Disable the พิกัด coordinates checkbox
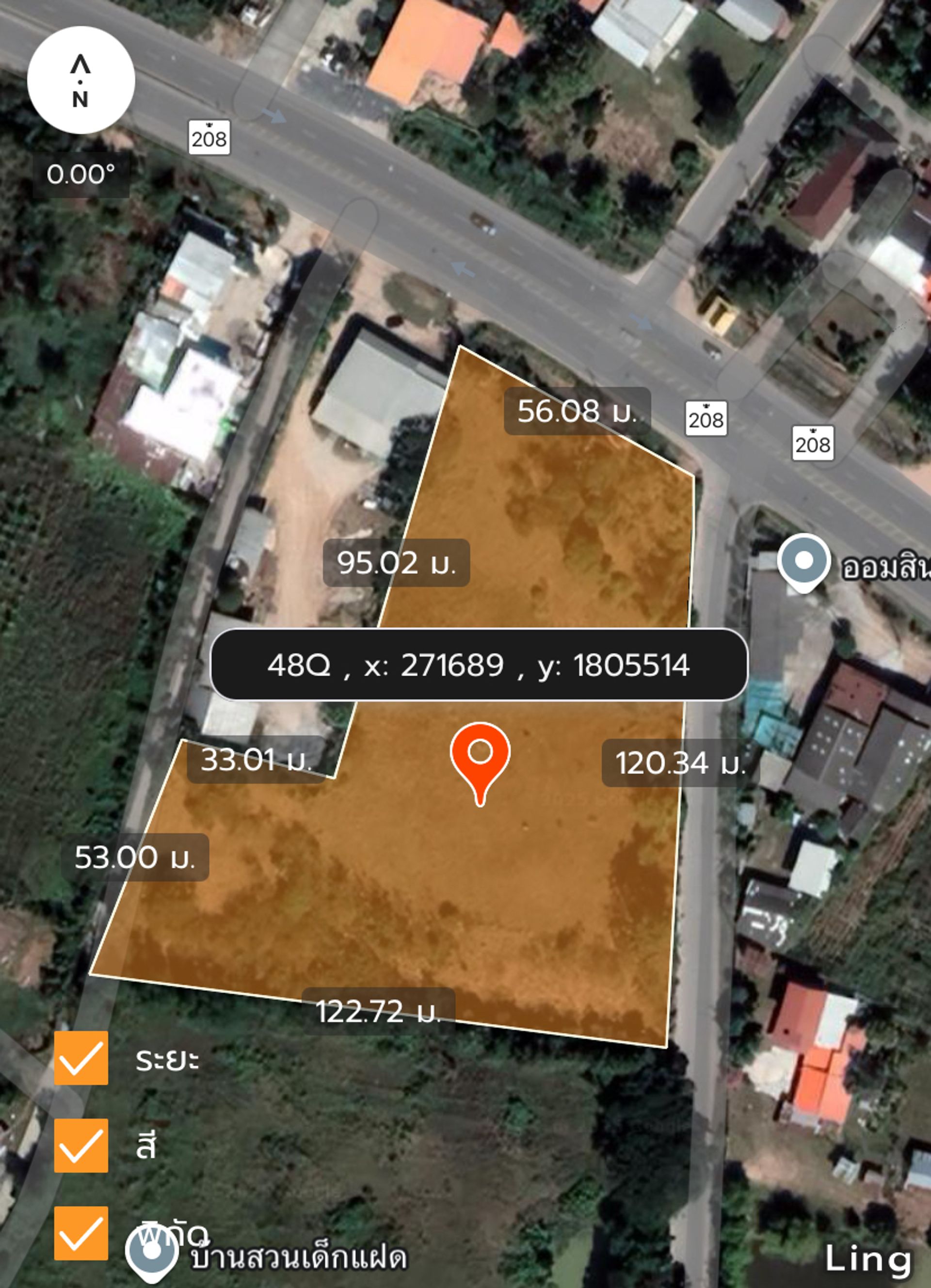The width and height of the screenshot is (931, 1288). (x=80, y=1233)
